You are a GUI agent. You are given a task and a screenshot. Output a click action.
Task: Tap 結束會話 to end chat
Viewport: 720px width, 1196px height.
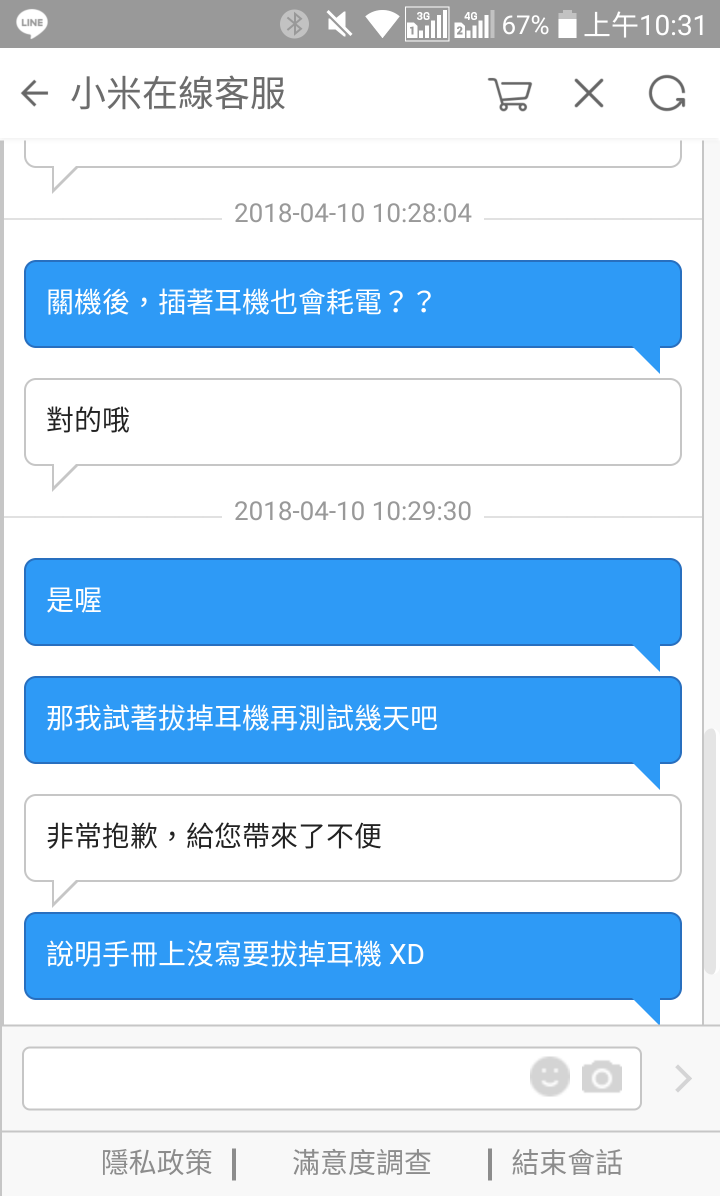pyautogui.click(x=567, y=1162)
